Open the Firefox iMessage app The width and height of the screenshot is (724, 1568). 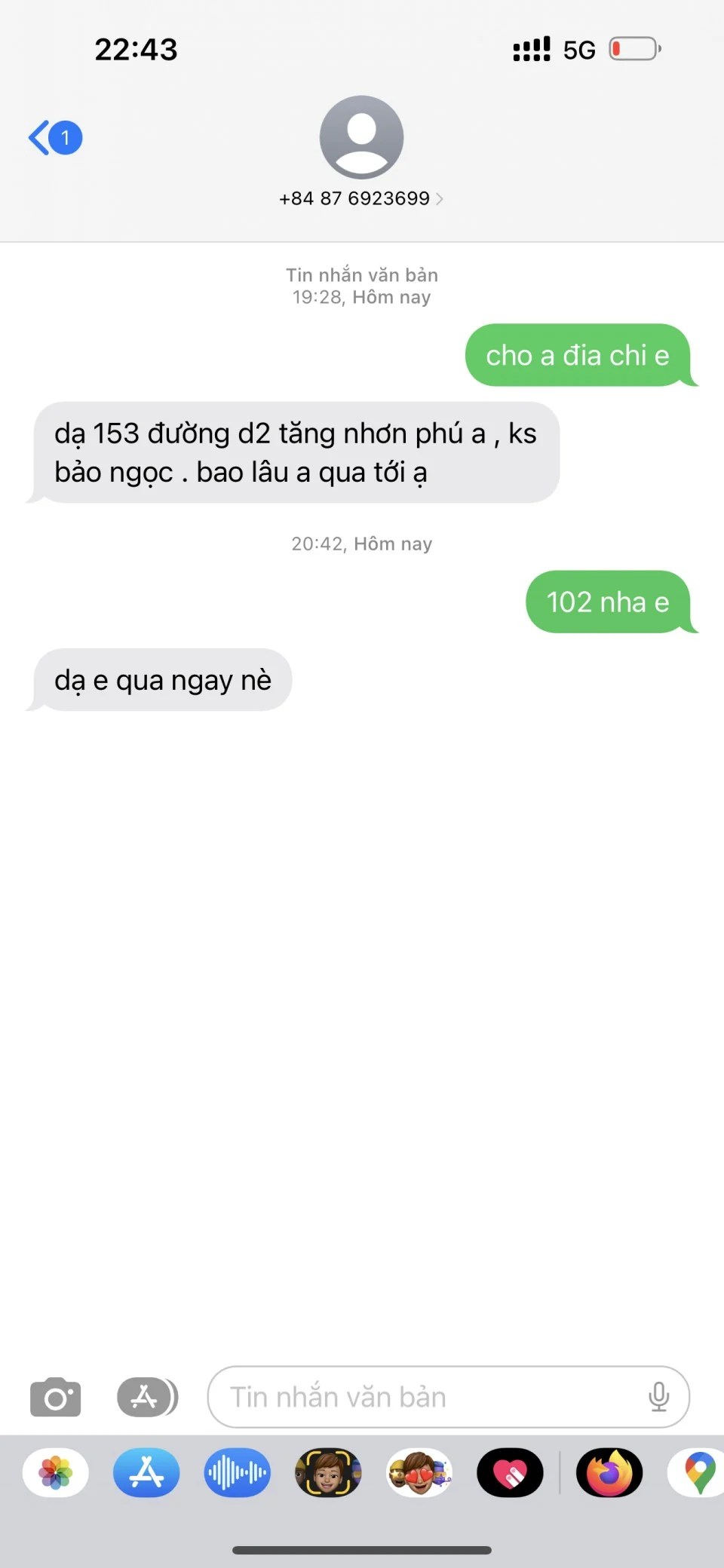pos(609,1473)
